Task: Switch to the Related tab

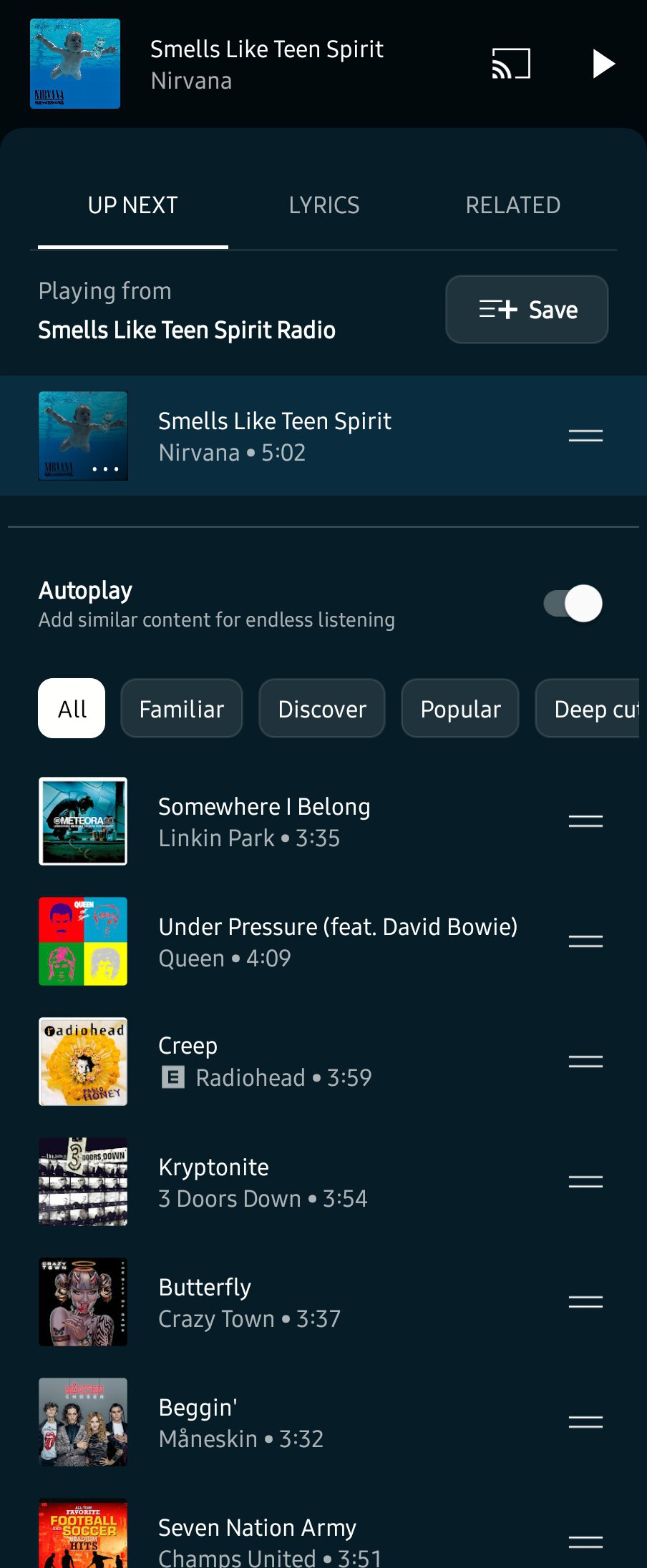Action: coord(512,206)
